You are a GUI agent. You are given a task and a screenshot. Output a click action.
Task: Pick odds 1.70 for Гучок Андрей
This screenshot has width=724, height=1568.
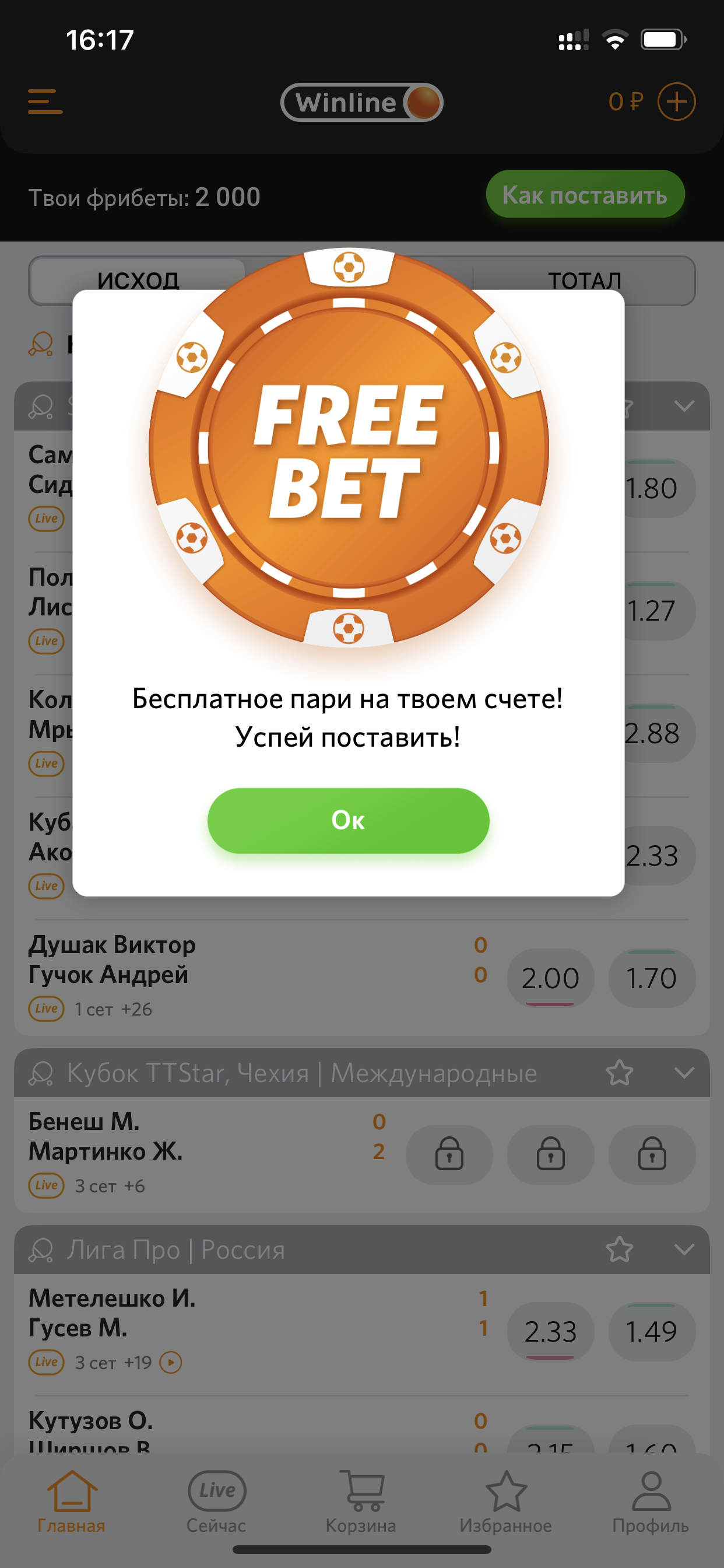click(x=651, y=978)
